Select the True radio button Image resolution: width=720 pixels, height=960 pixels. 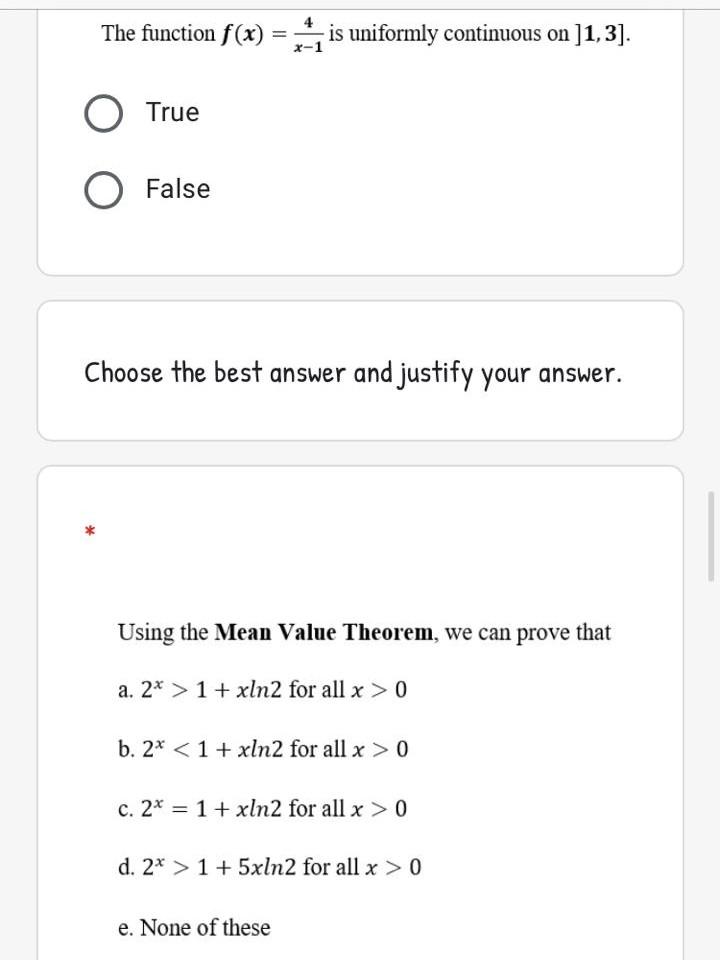(103, 113)
